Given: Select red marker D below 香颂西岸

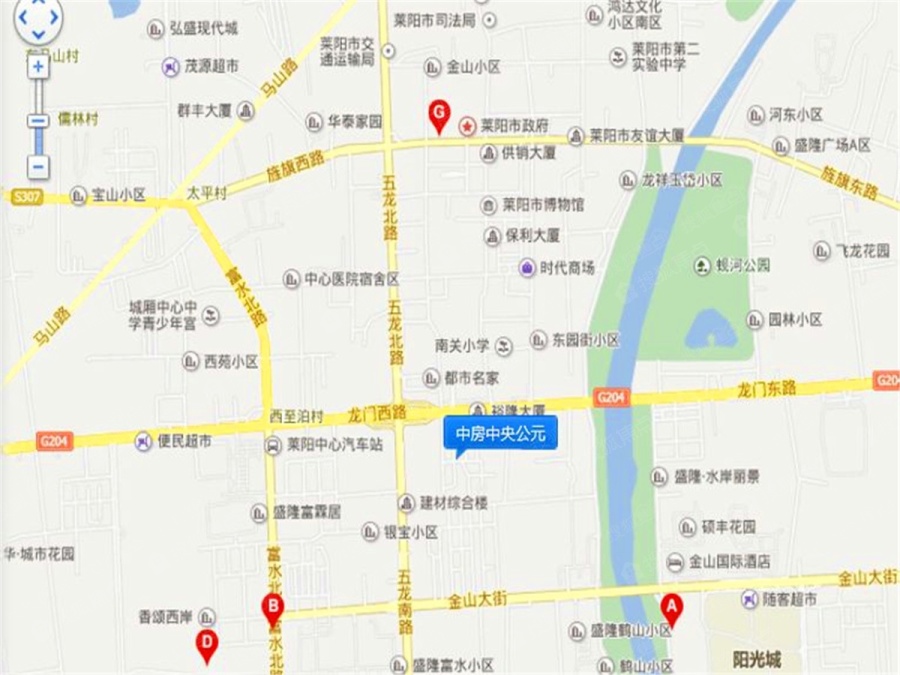Looking at the screenshot, I should pyautogui.click(x=206, y=645).
